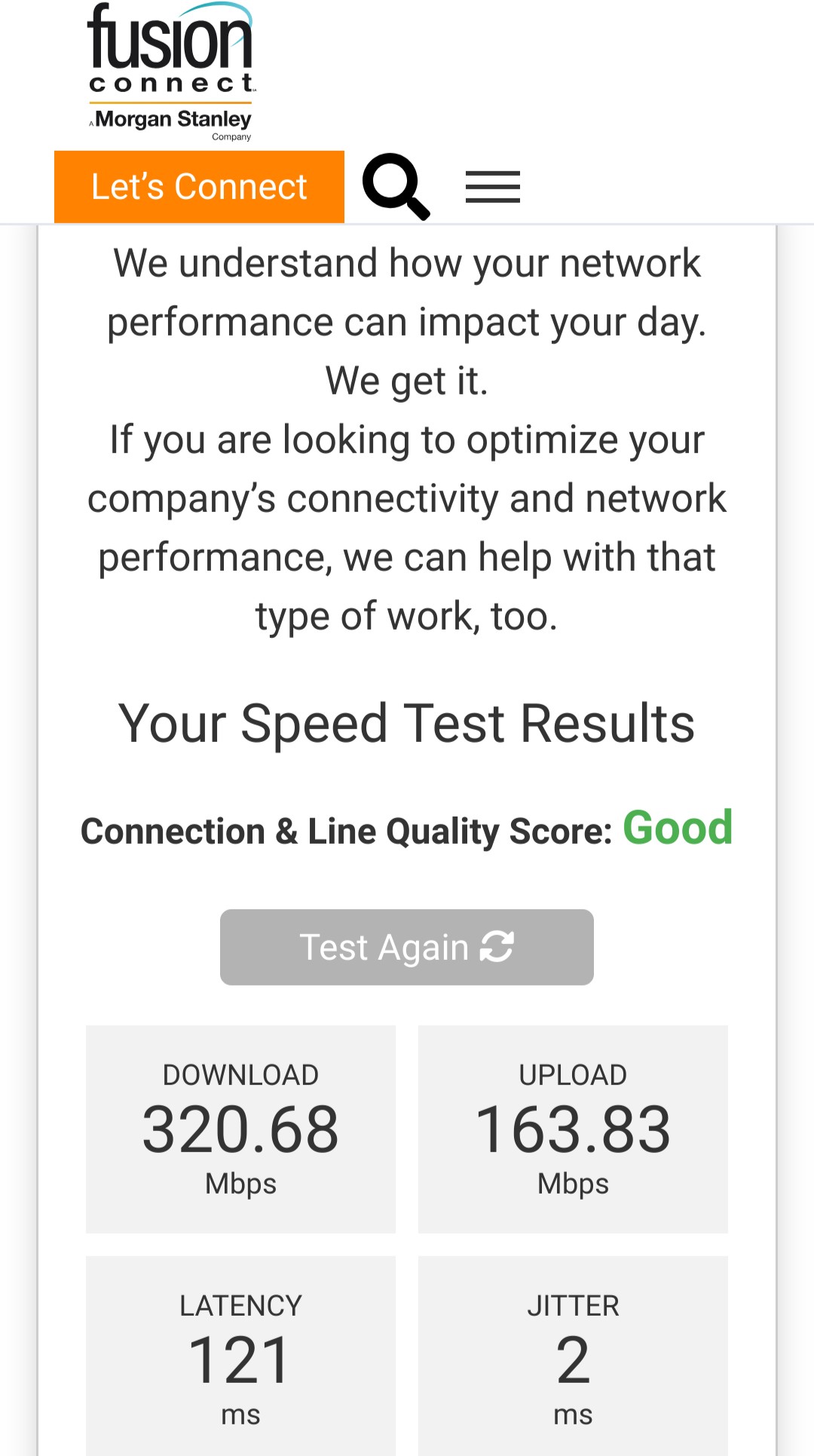Open the search magnifier icon
This screenshot has height=1456, width=814.
396,187
